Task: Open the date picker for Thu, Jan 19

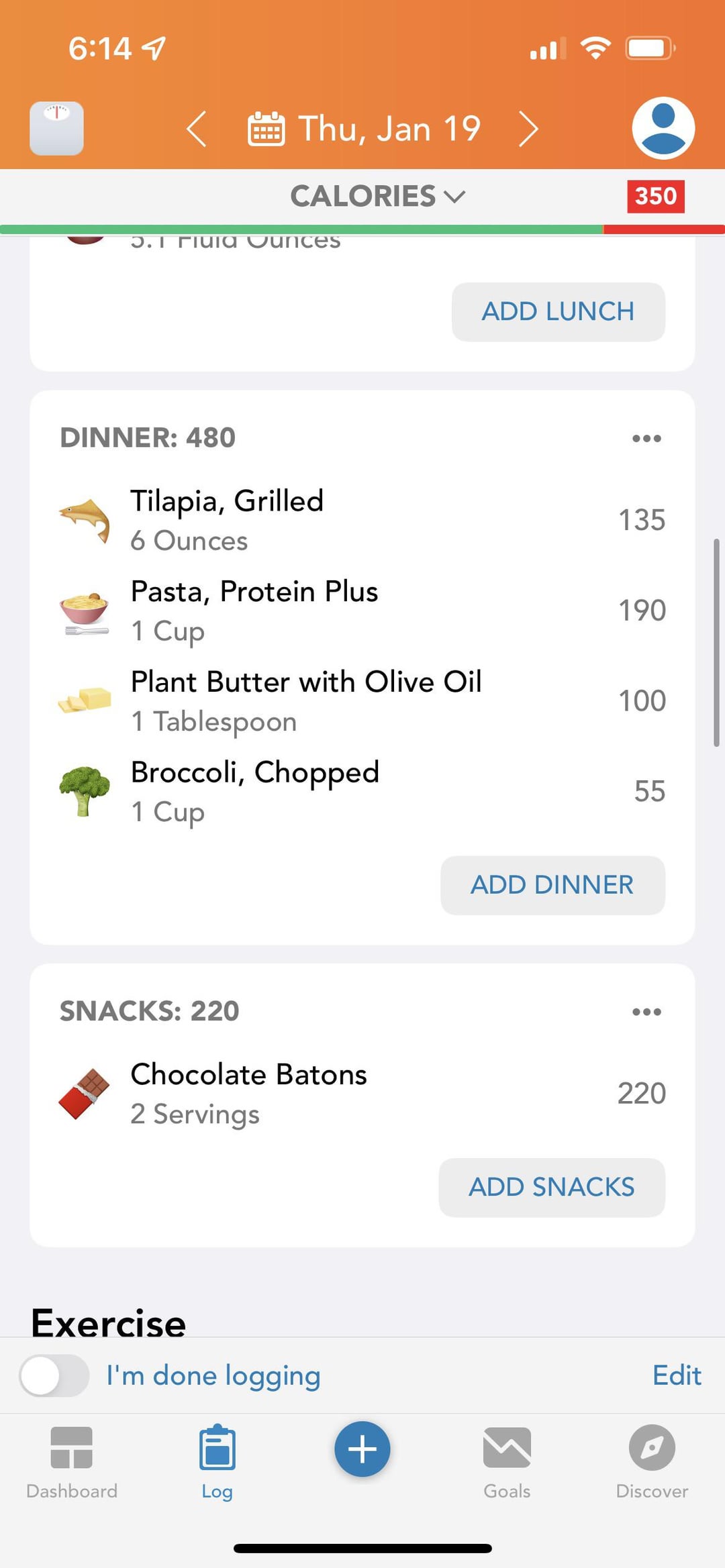Action: click(x=364, y=129)
